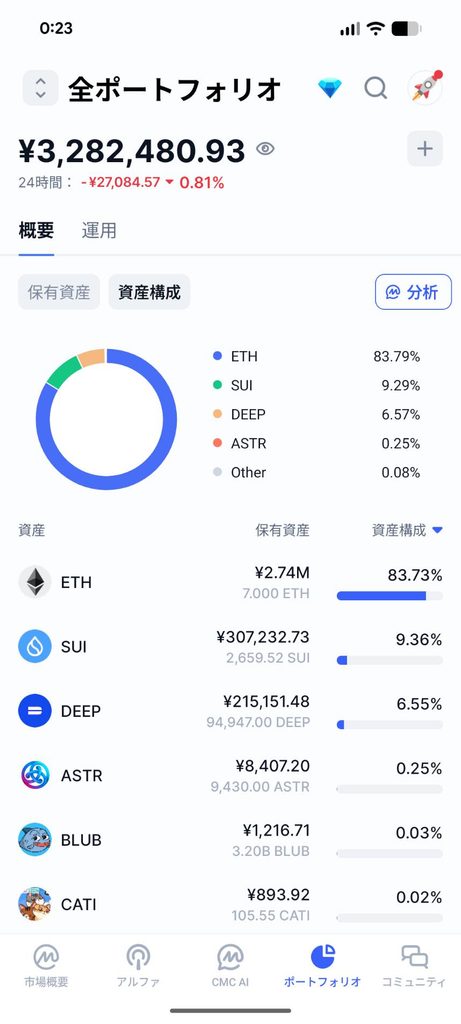Select the 資産構成 chip
Image resolution: width=461 pixels, height=1024 pixels.
click(x=150, y=292)
